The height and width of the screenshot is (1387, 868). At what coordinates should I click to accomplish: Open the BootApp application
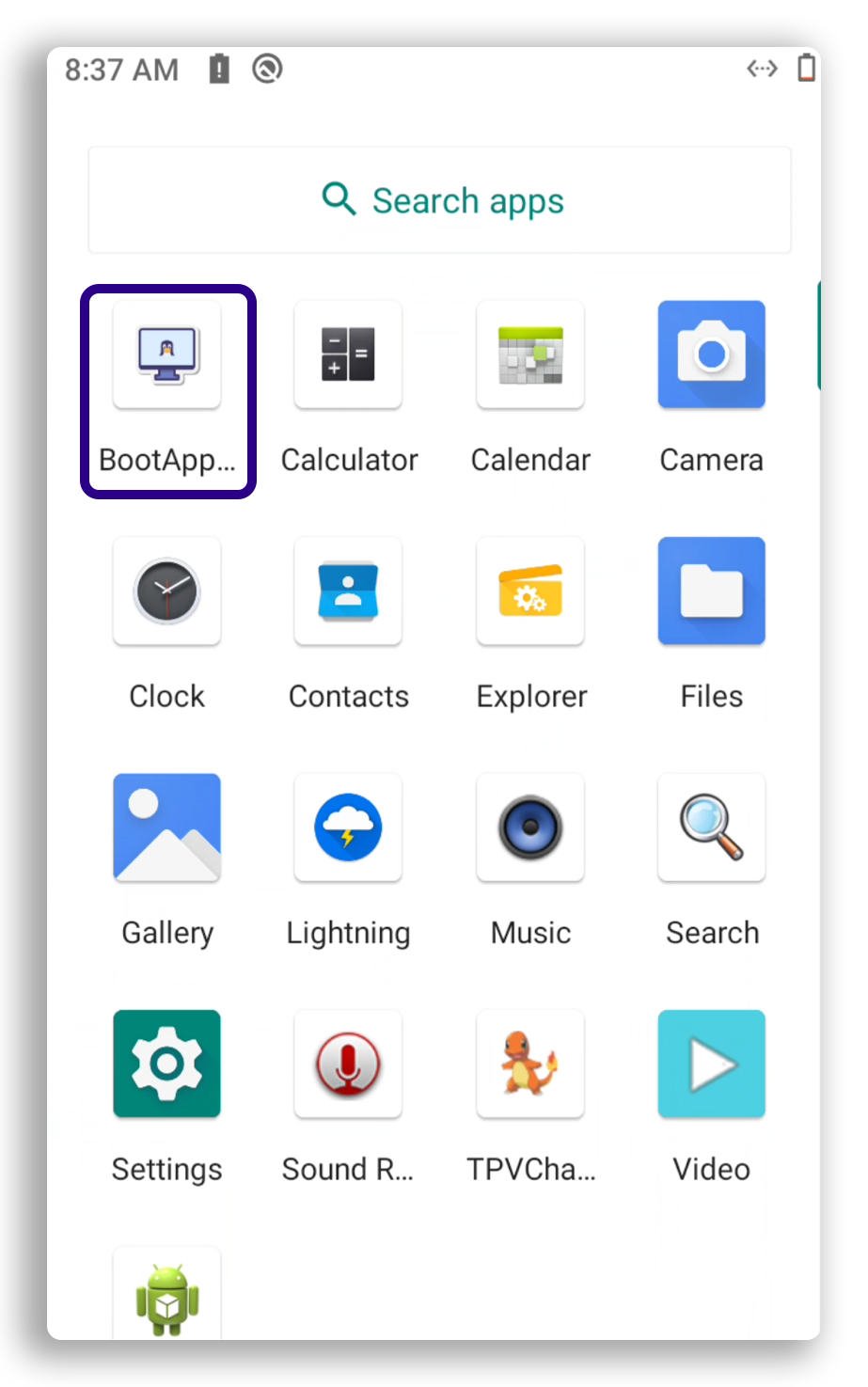[x=167, y=356]
